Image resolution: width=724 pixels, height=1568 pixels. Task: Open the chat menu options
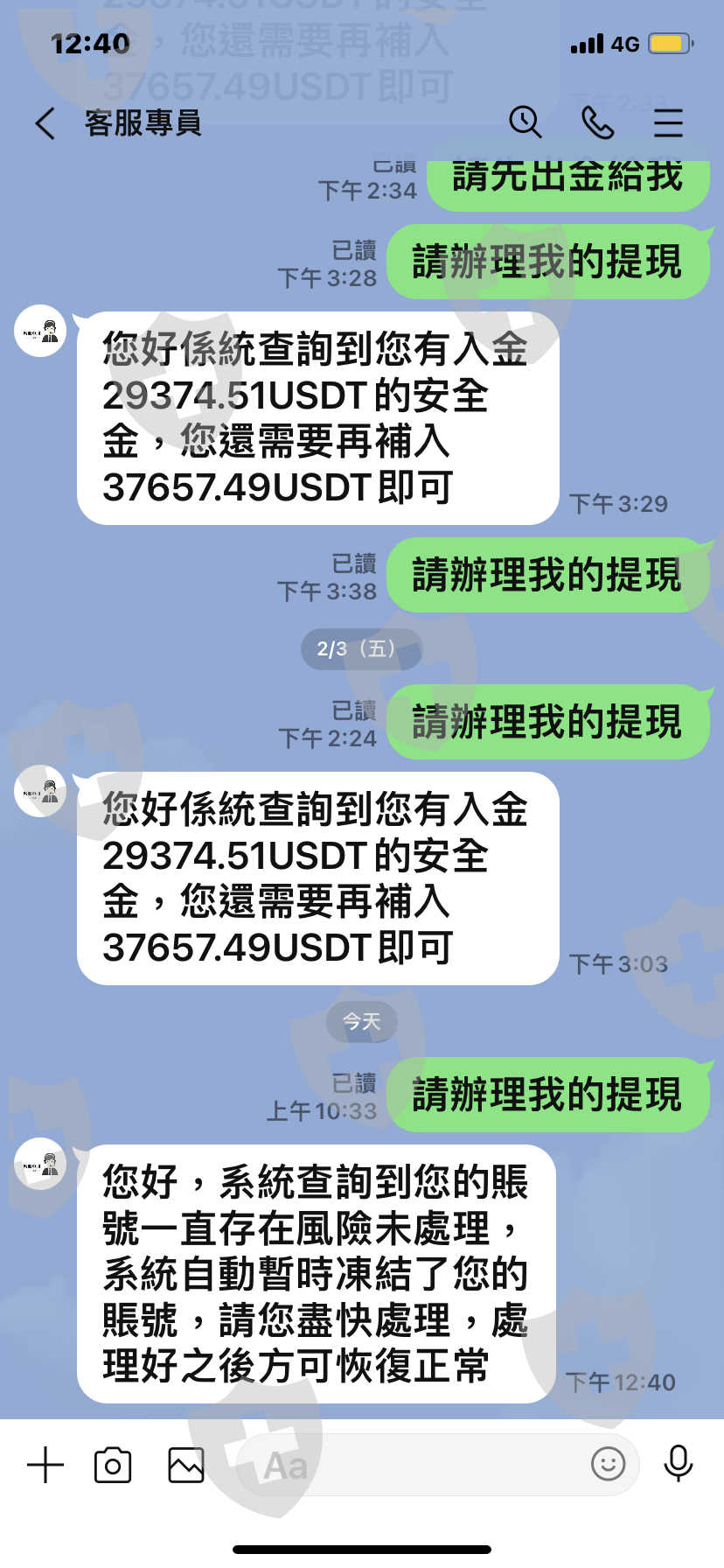[x=668, y=122]
